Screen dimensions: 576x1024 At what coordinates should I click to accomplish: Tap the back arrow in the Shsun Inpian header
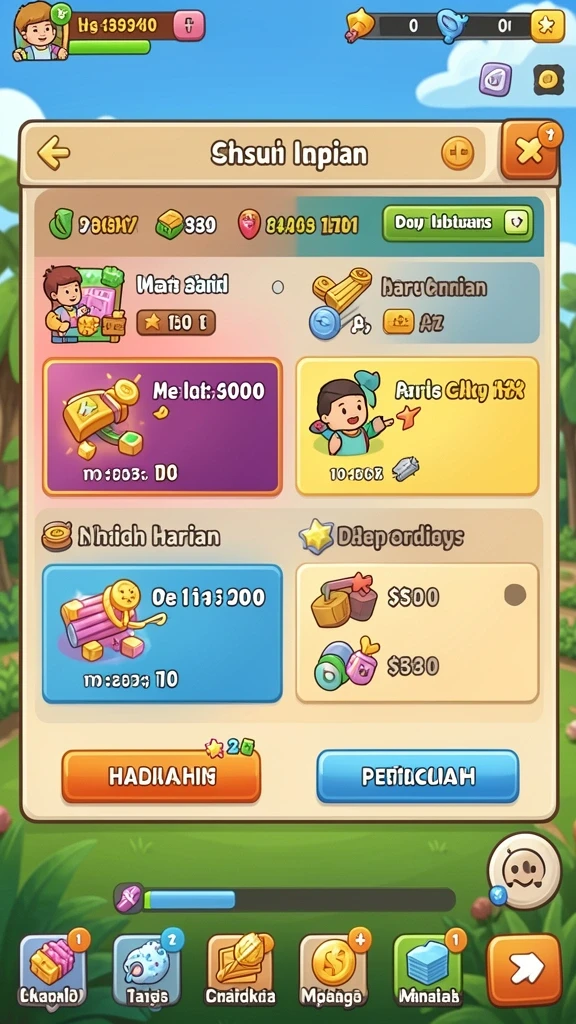point(54,153)
